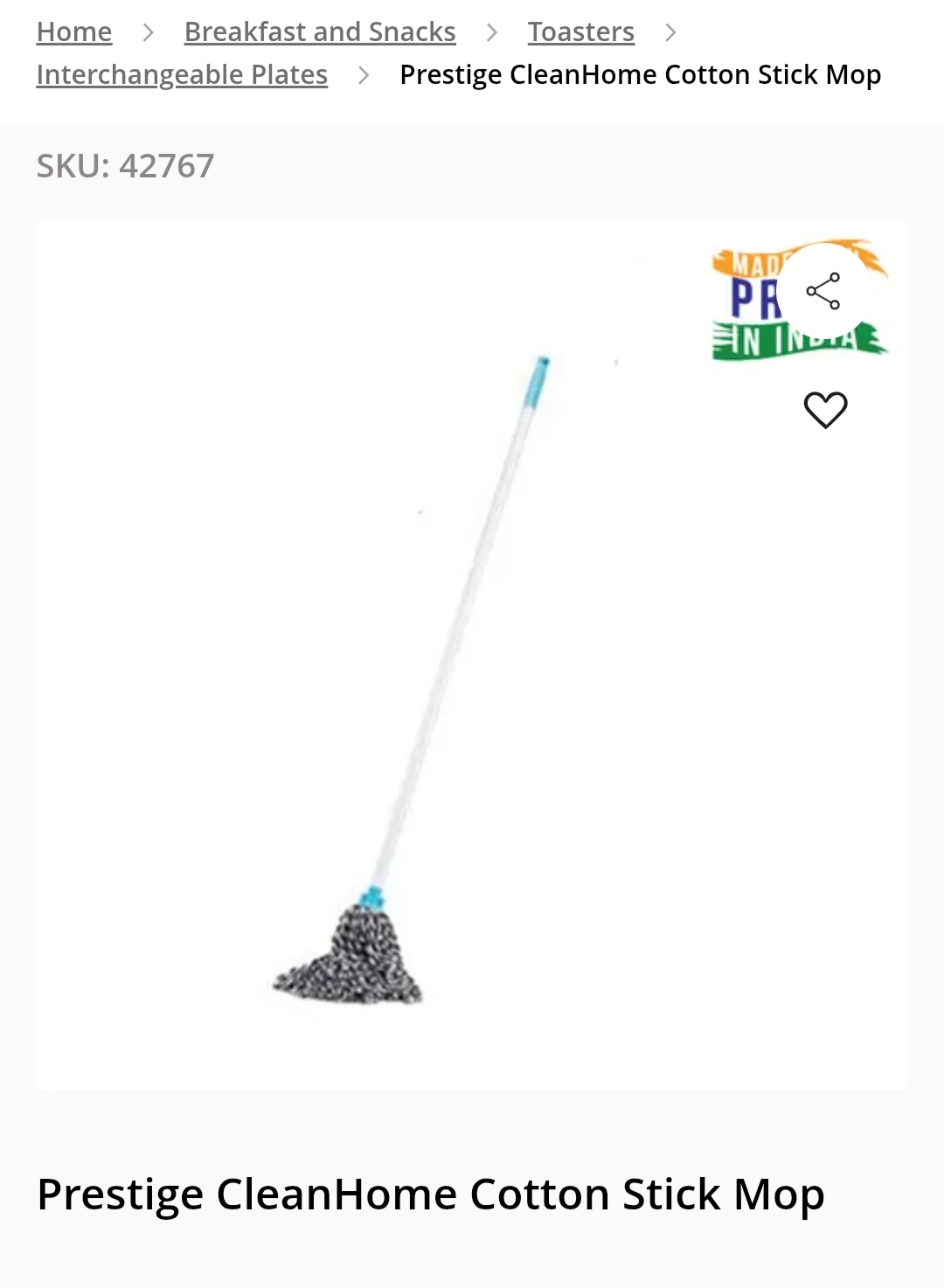Share this Prestige mop product

823,291
